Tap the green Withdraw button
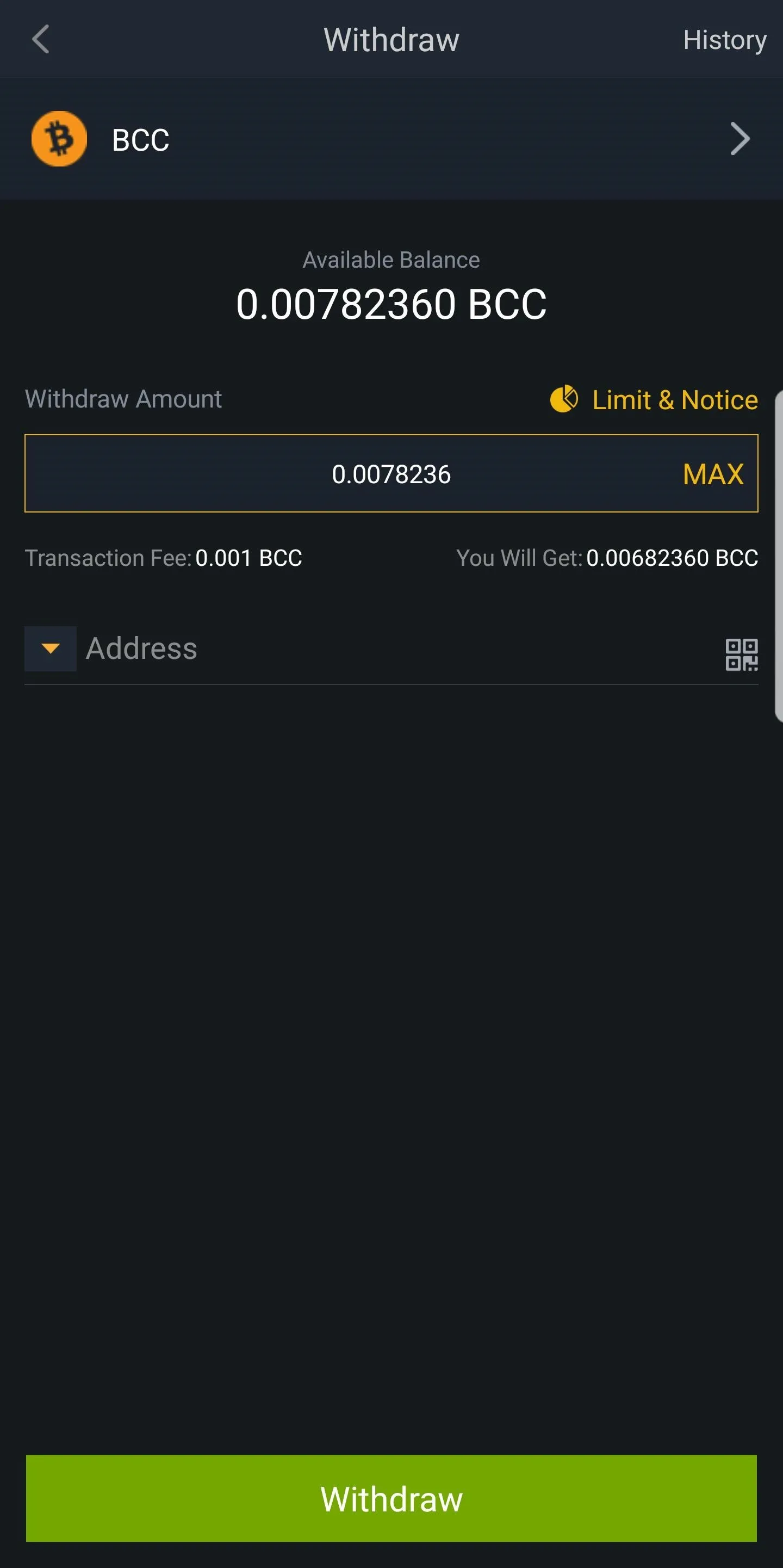 click(x=391, y=1498)
